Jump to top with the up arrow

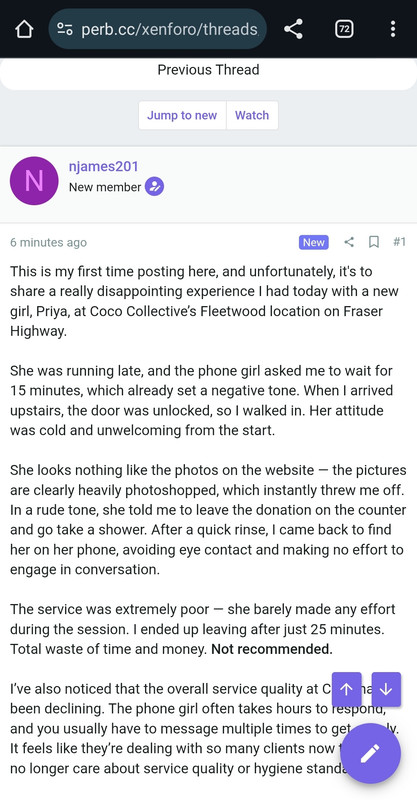(347, 689)
